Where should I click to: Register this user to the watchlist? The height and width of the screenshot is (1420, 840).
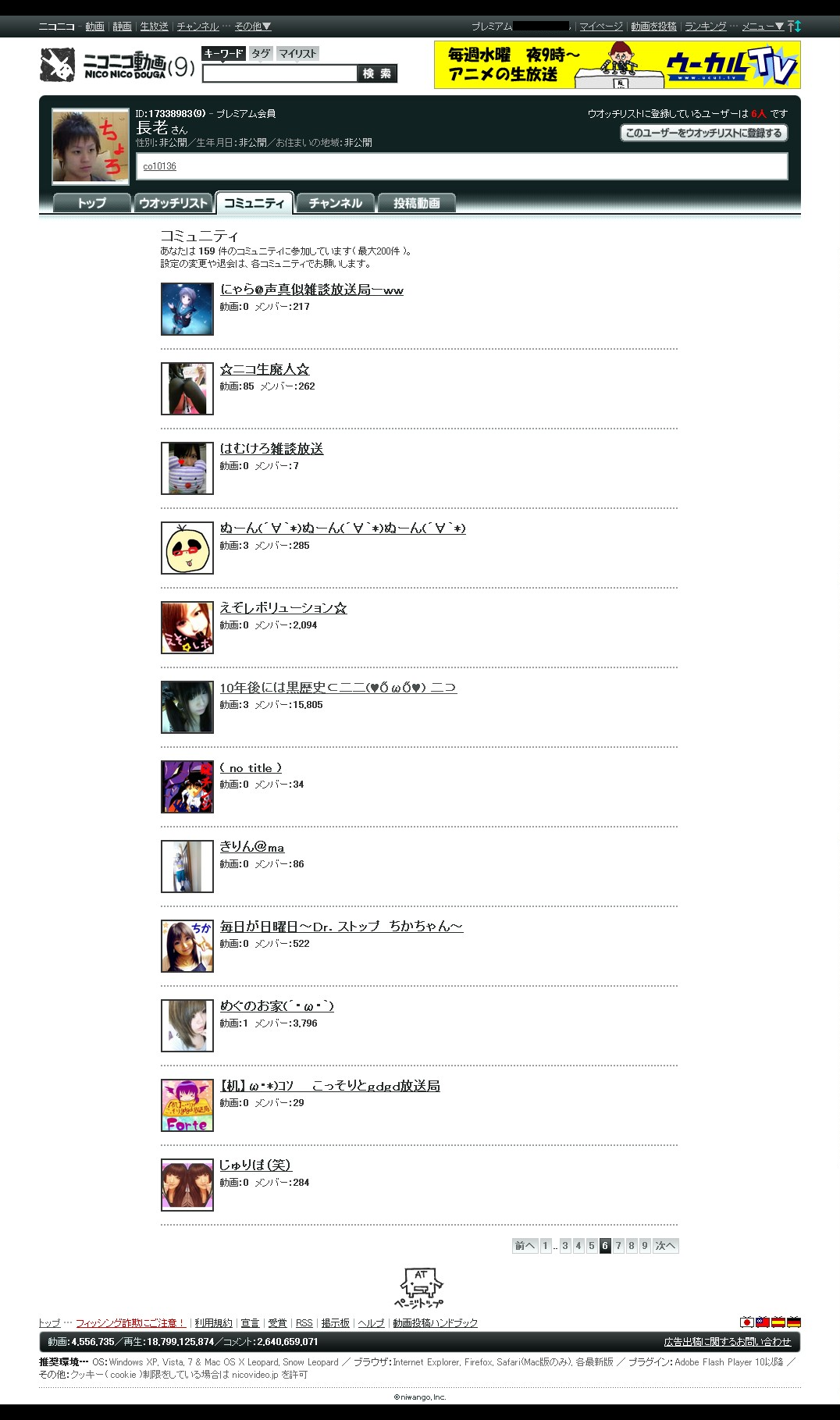(703, 133)
